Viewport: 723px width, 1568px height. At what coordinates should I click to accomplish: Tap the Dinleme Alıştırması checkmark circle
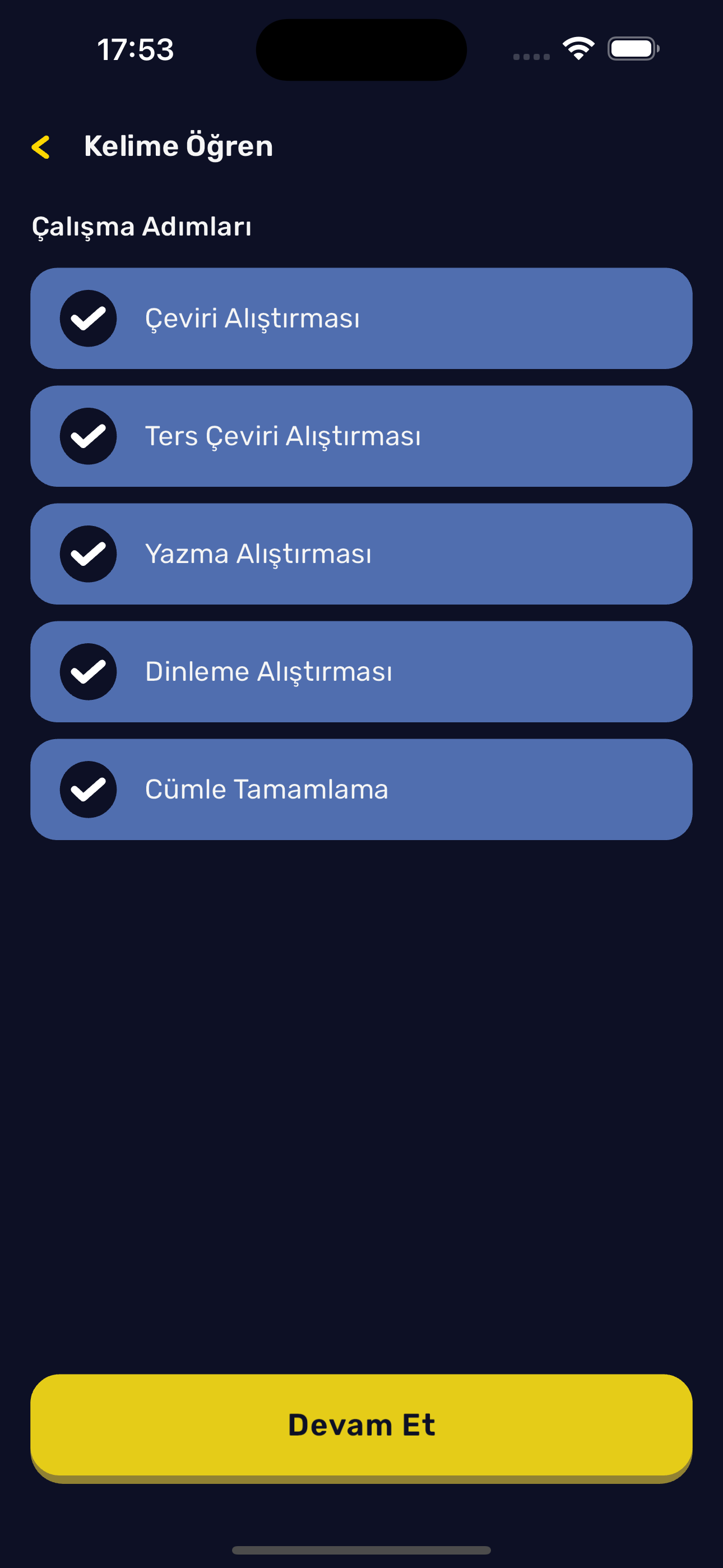click(x=88, y=671)
